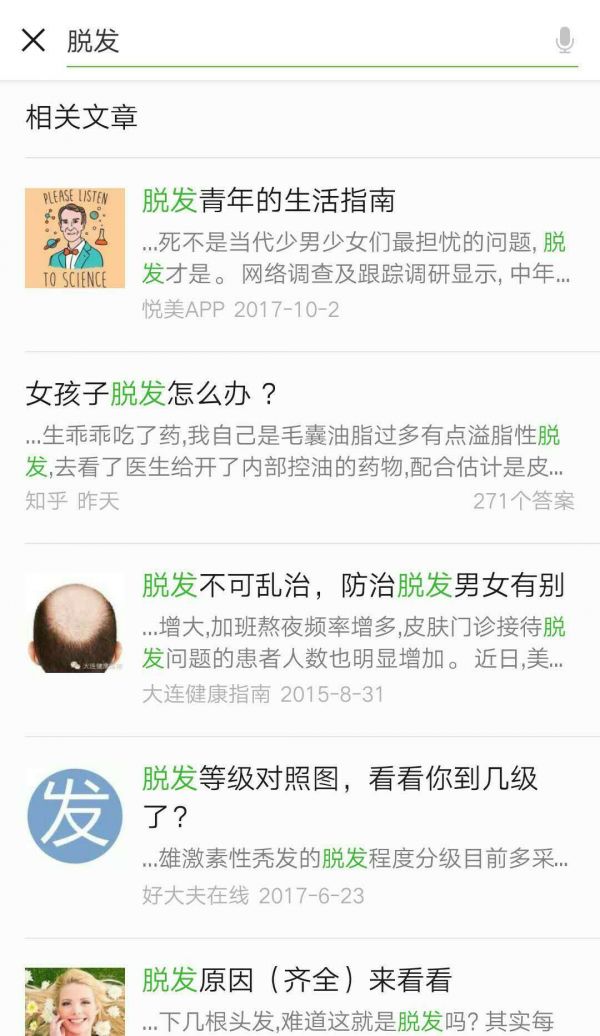Open article 脱发不可乱治，防治脱发男女有别
This screenshot has height=1036, width=600.
pos(352,585)
